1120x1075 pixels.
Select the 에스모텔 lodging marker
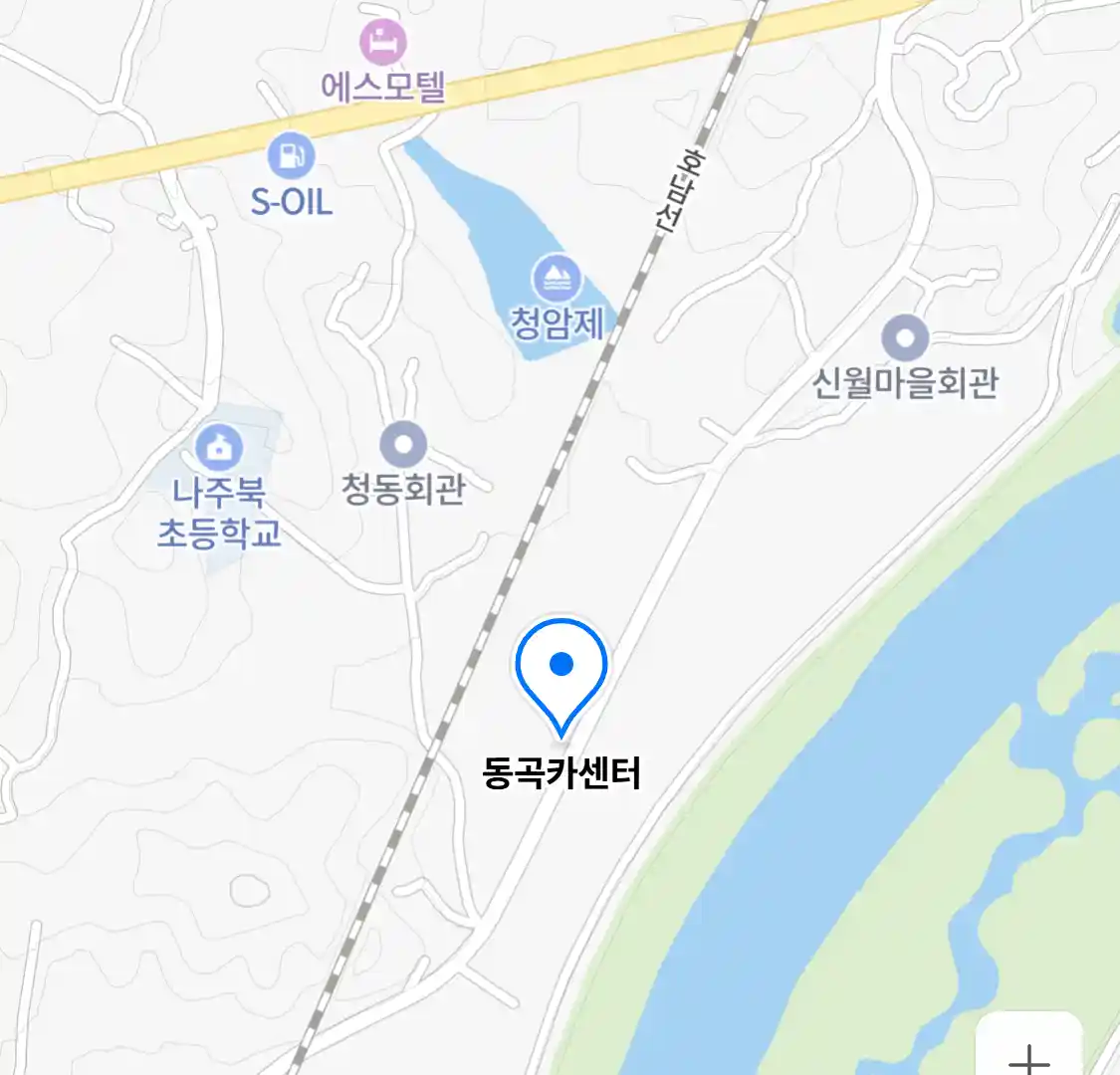pos(383,43)
